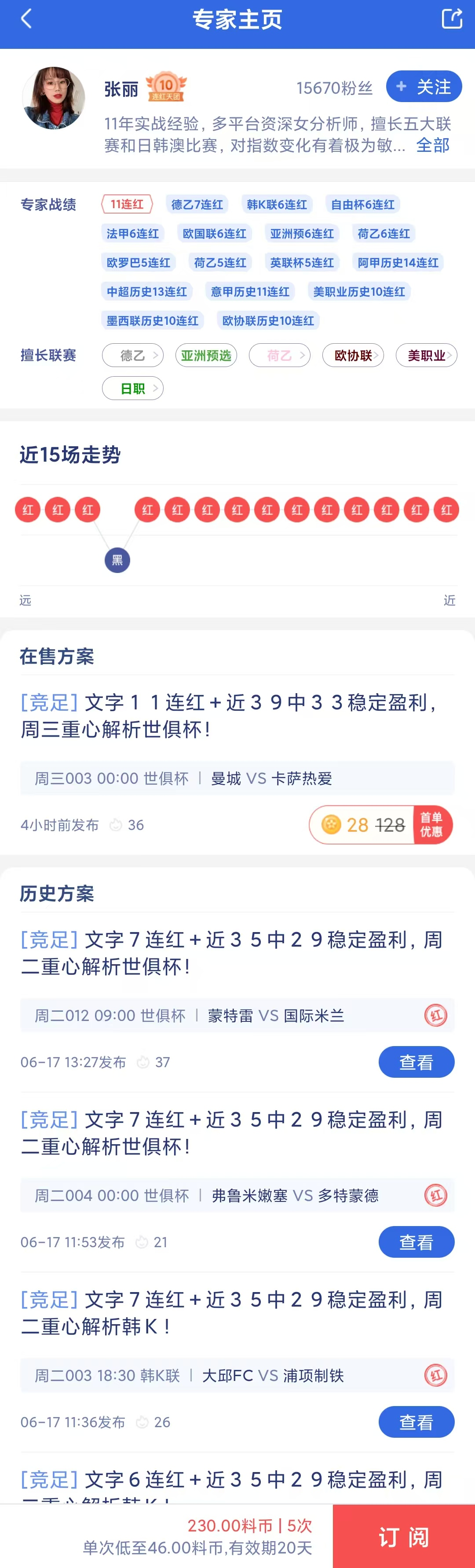Select the 日职 league chip
475x1568 pixels.
point(132,388)
